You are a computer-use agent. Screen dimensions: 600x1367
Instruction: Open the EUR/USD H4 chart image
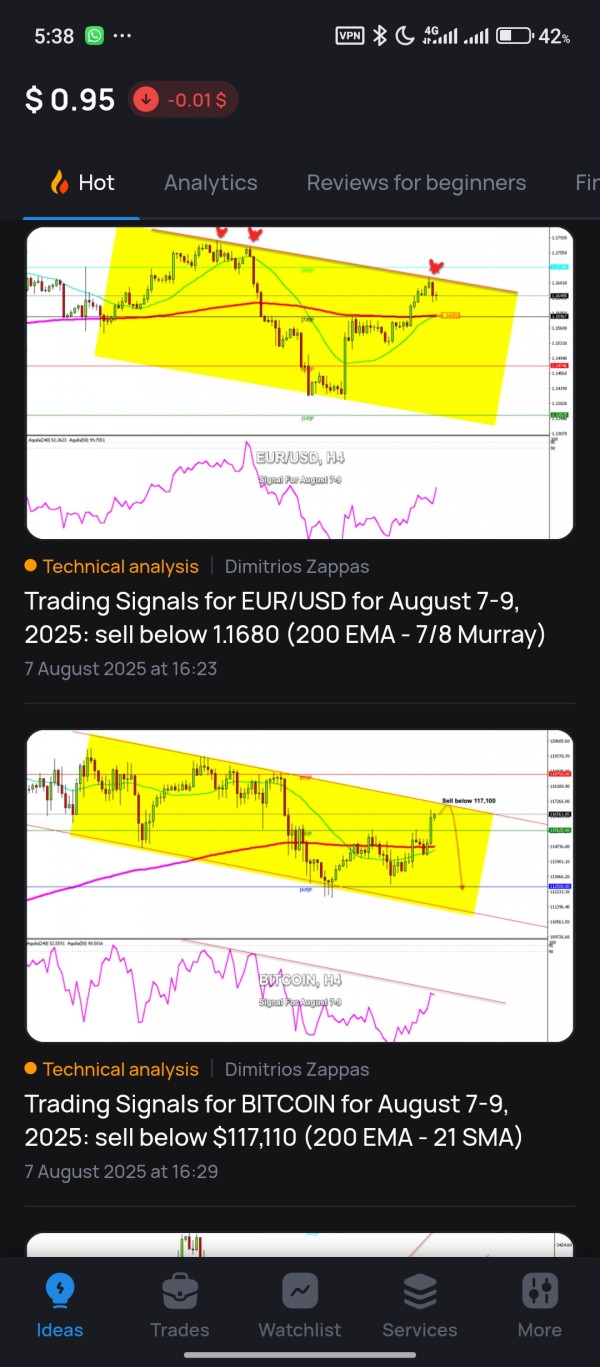coord(299,382)
